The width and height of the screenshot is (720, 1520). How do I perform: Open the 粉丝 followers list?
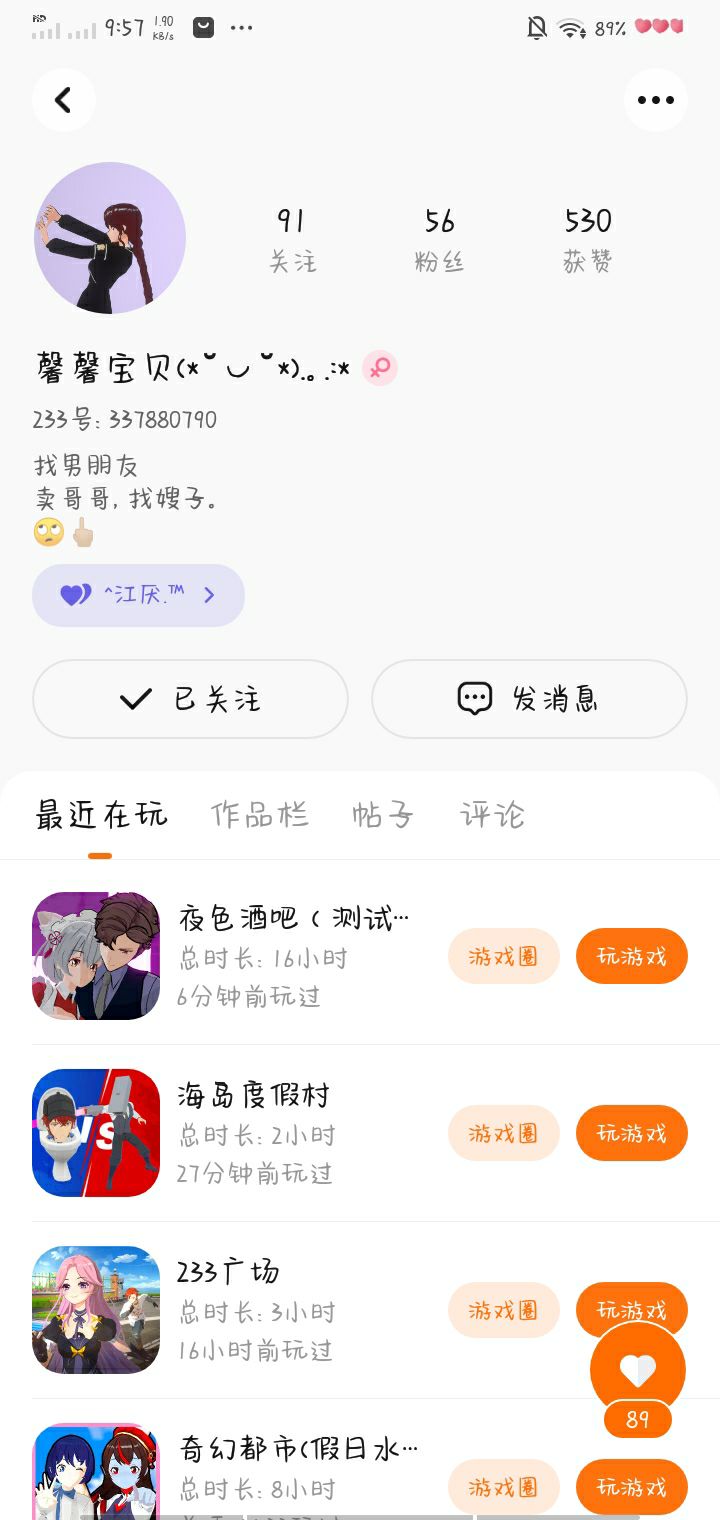click(x=439, y=240)
